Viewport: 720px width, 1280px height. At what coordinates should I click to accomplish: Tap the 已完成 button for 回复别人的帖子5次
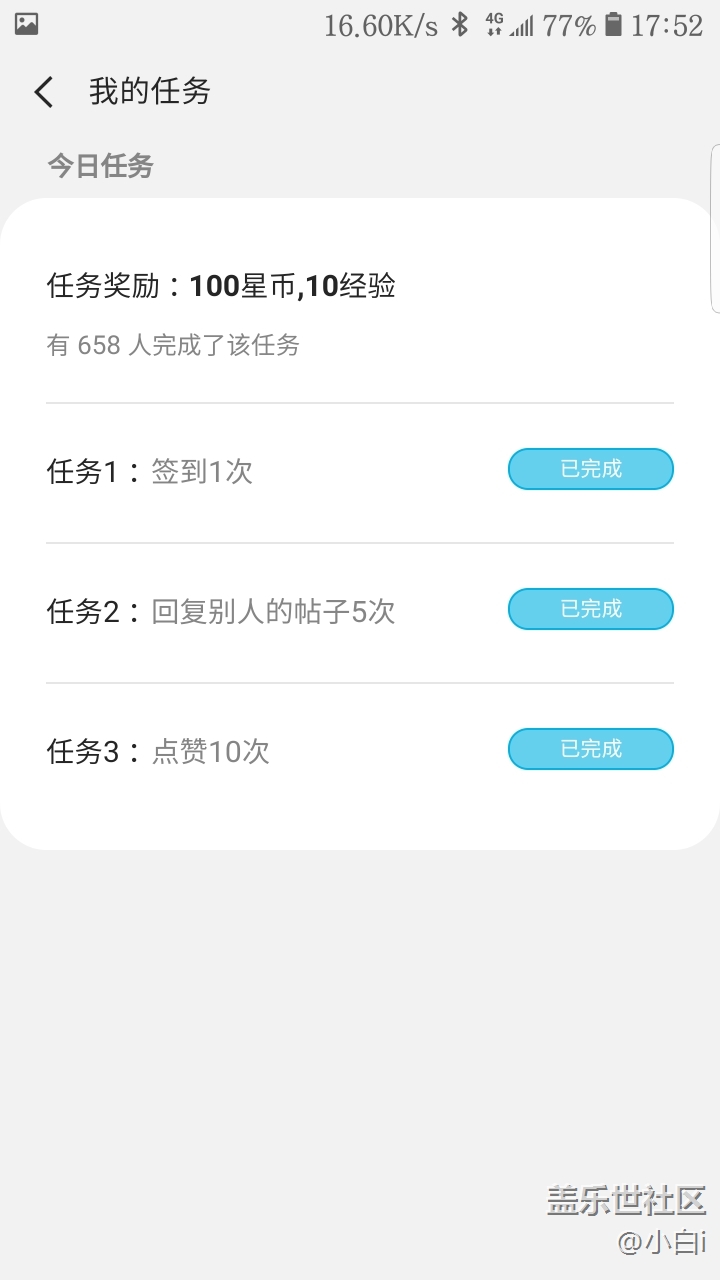tap(590, 609)
